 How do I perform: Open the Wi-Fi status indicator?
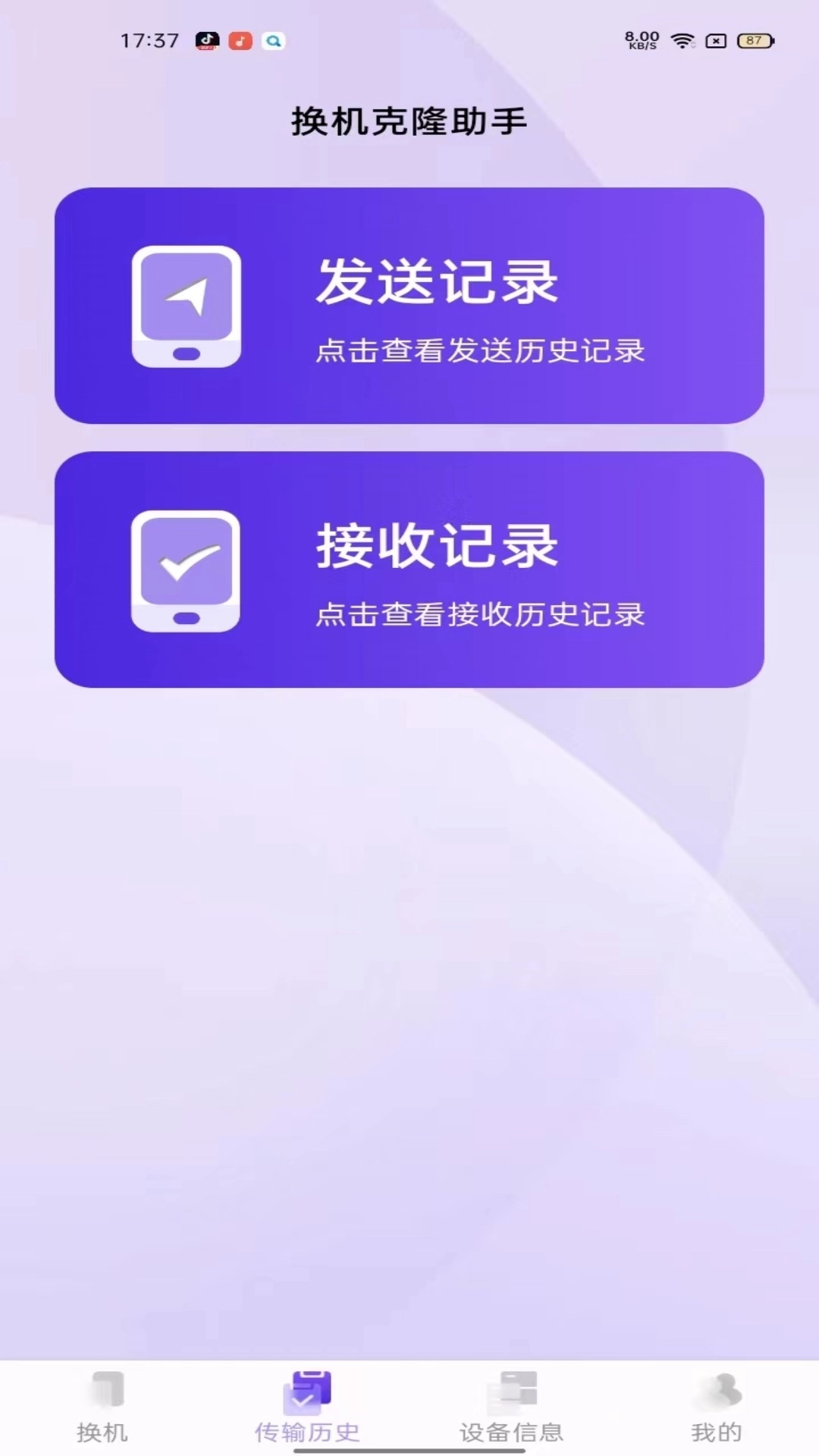point(683,42)
